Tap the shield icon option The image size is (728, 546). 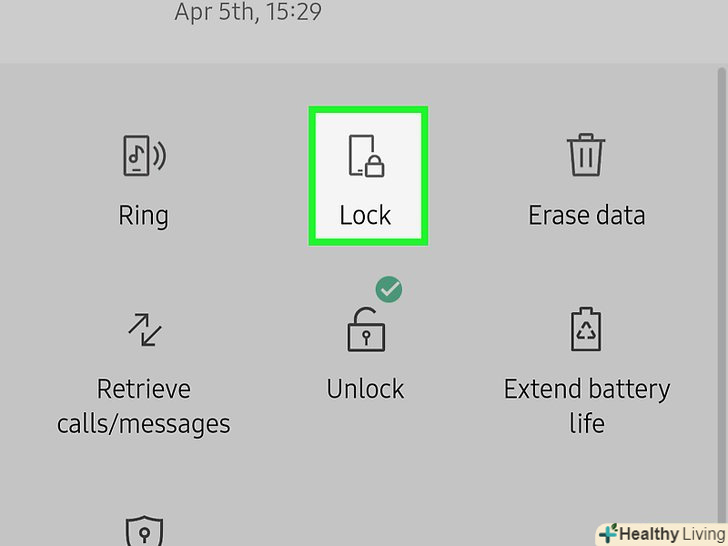tap(142, 530)
